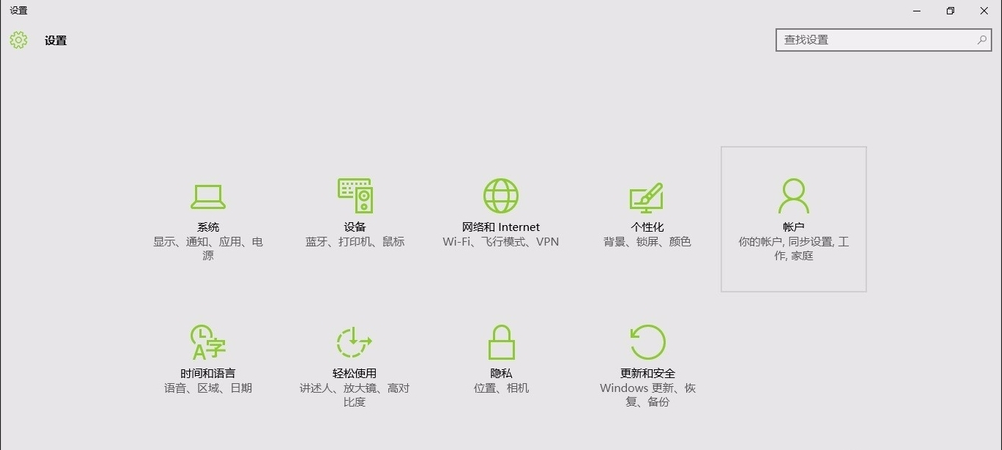
Task: View 隐私 location and camera settings
Action: tap(501, 360)
